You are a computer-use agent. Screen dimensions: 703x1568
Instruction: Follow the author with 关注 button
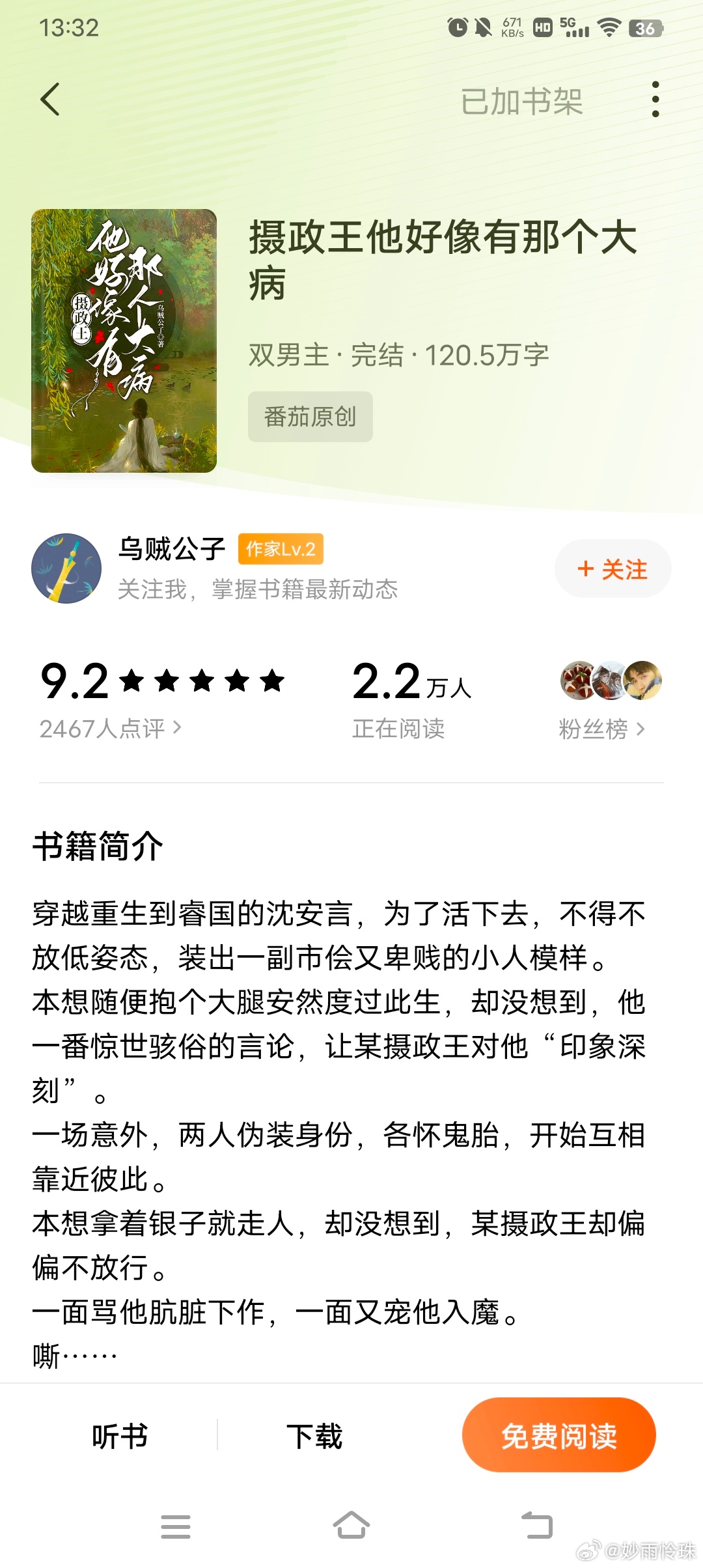[x=613, y=569]
